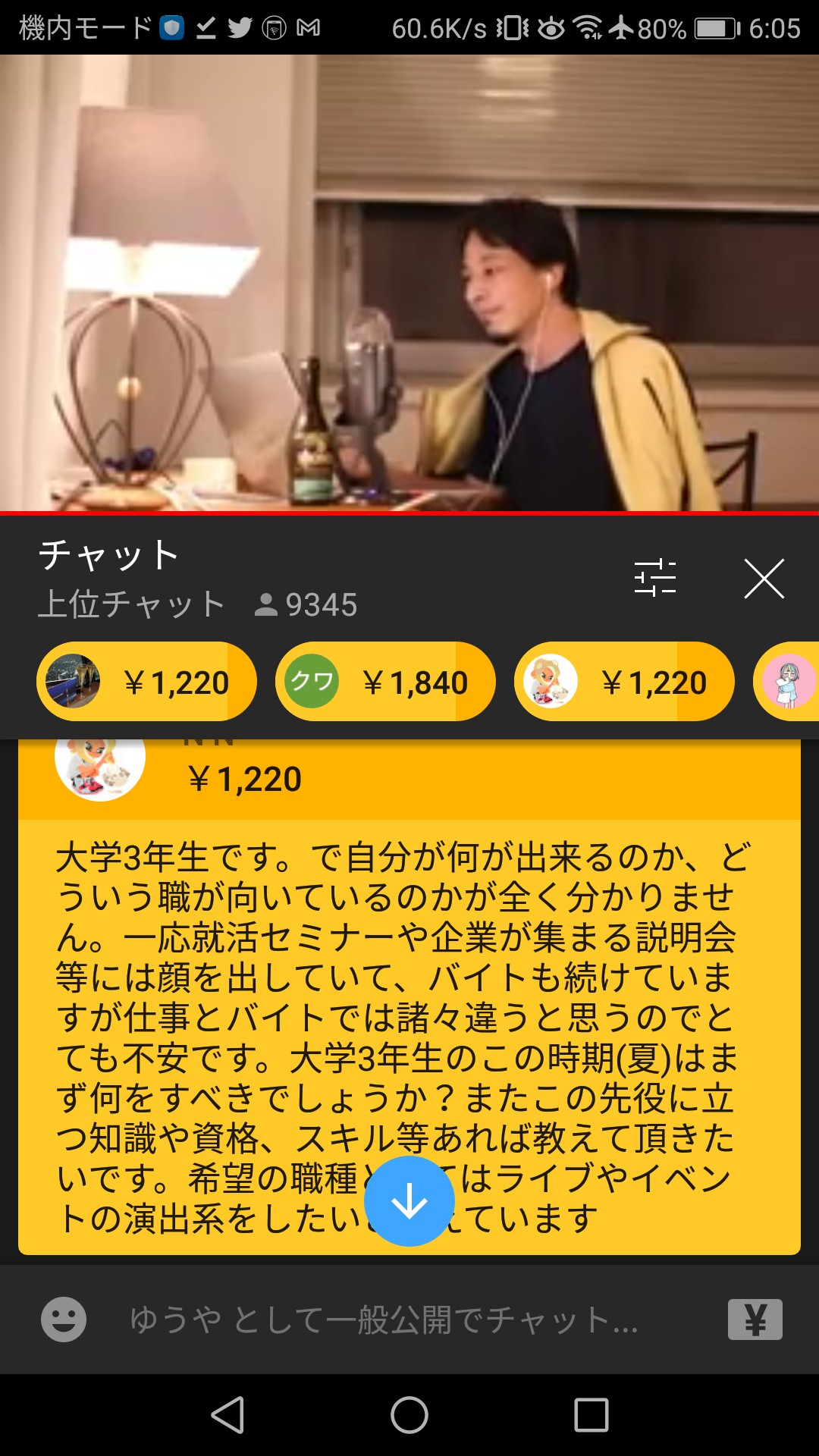Viewport: 819px width, 1456px height.
Task: Tap the live video player
Action: click(409, 284)
